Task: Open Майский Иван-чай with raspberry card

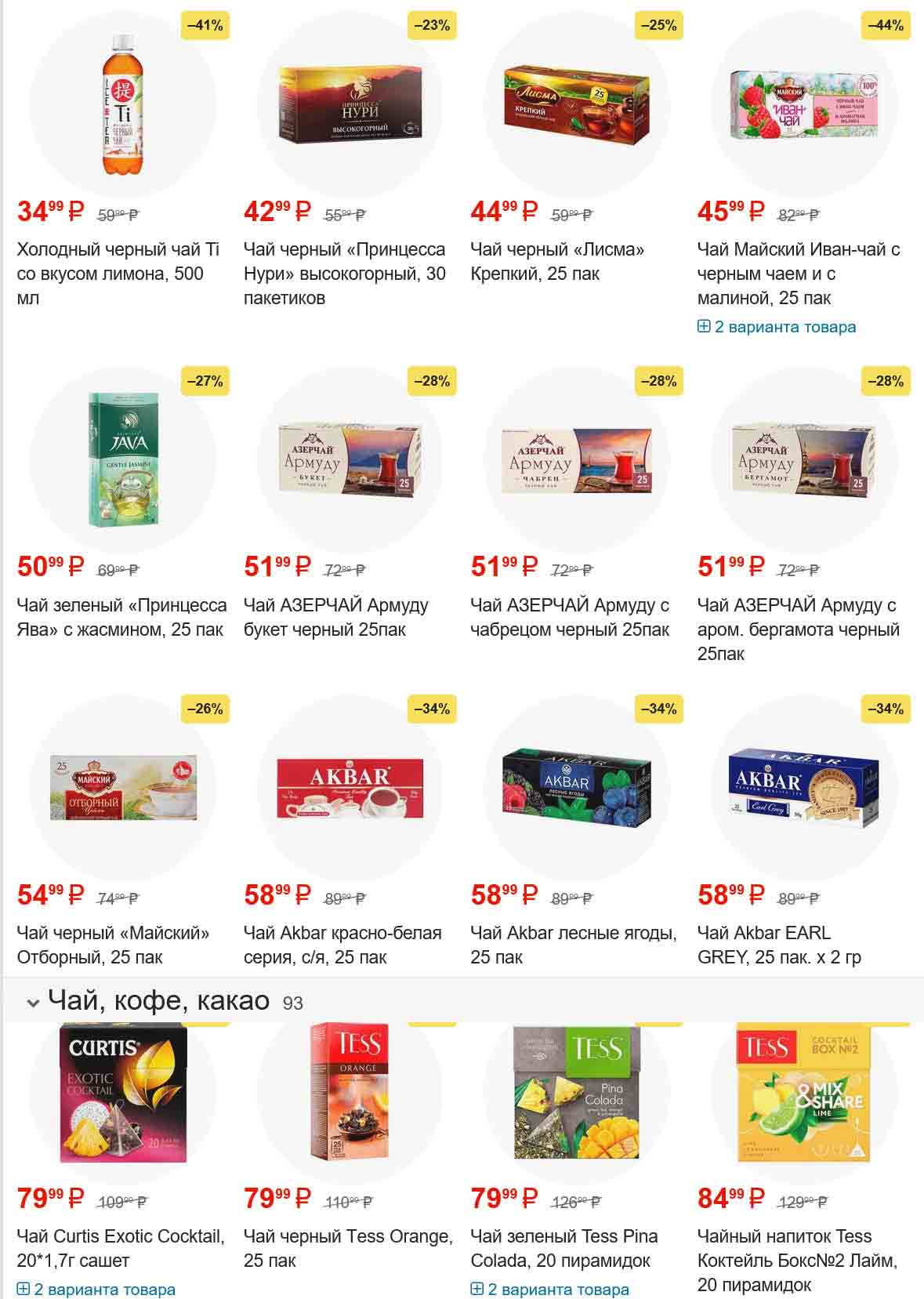Action: [x=798, y=273]
